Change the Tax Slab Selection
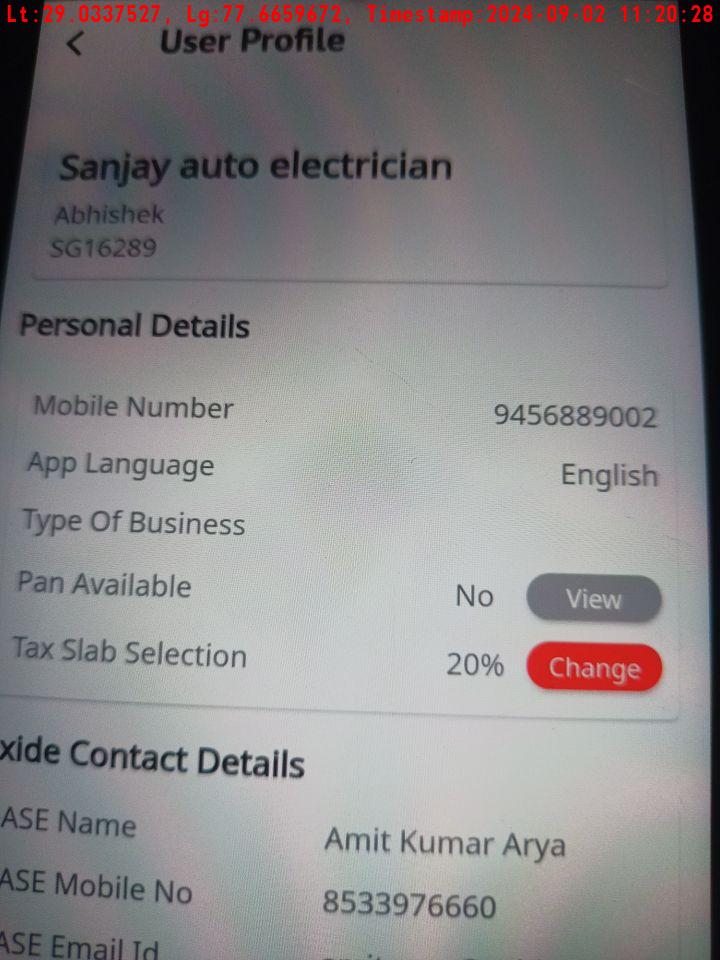This screenshot has height=960, width=720. (x=594, y=668)
